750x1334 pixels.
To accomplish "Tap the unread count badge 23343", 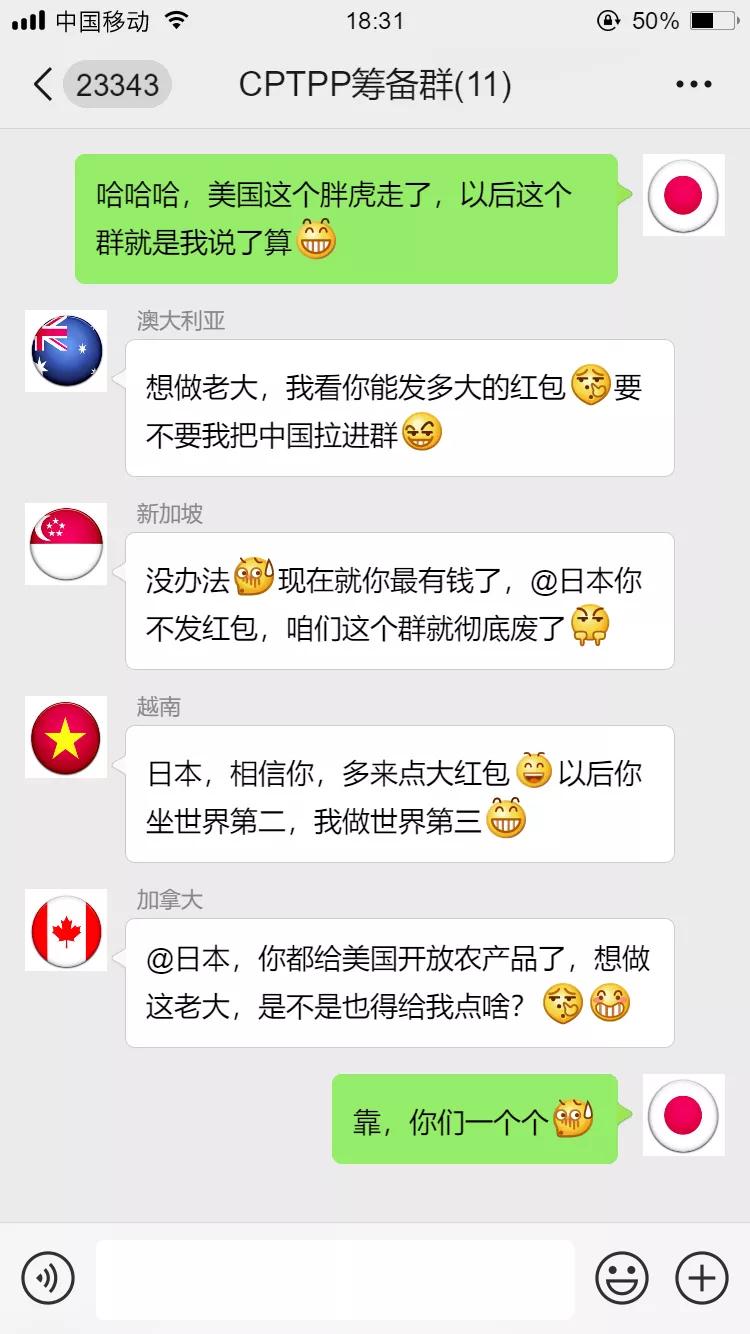I will click(x=118, y=85).
